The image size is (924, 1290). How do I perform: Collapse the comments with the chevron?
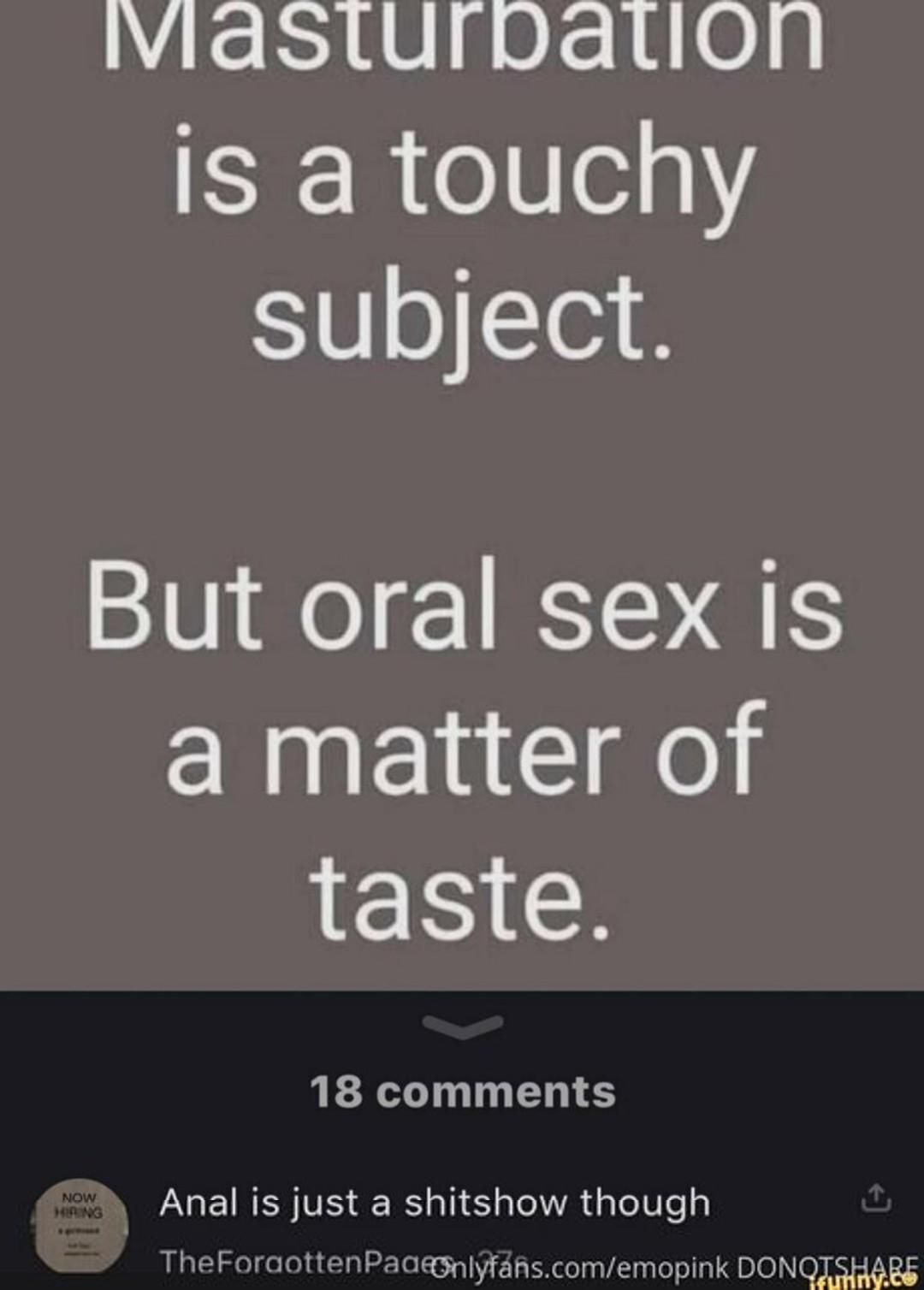(x=464, y=1025)
